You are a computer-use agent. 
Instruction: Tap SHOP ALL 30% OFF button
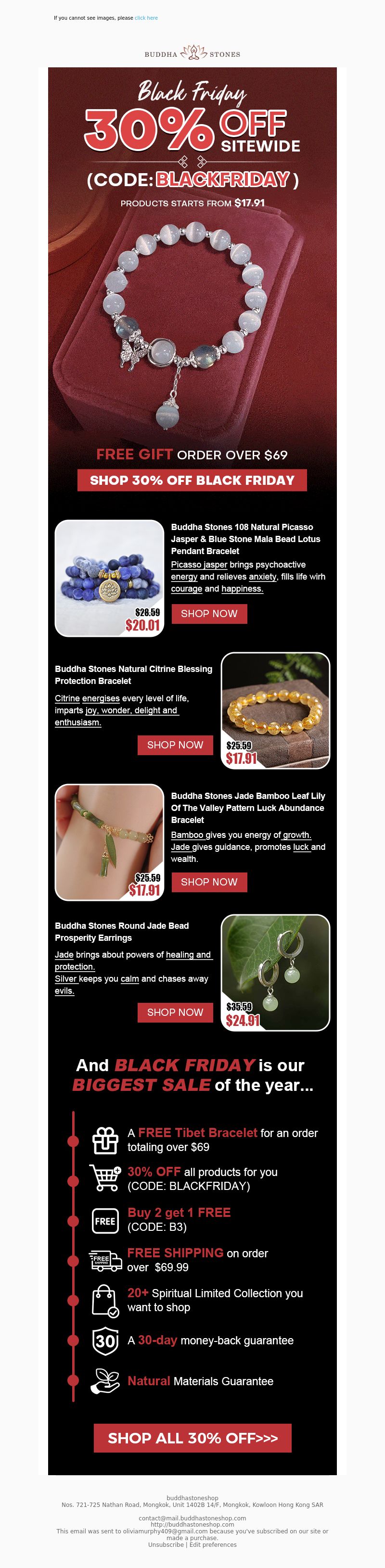click(192, 1438)
